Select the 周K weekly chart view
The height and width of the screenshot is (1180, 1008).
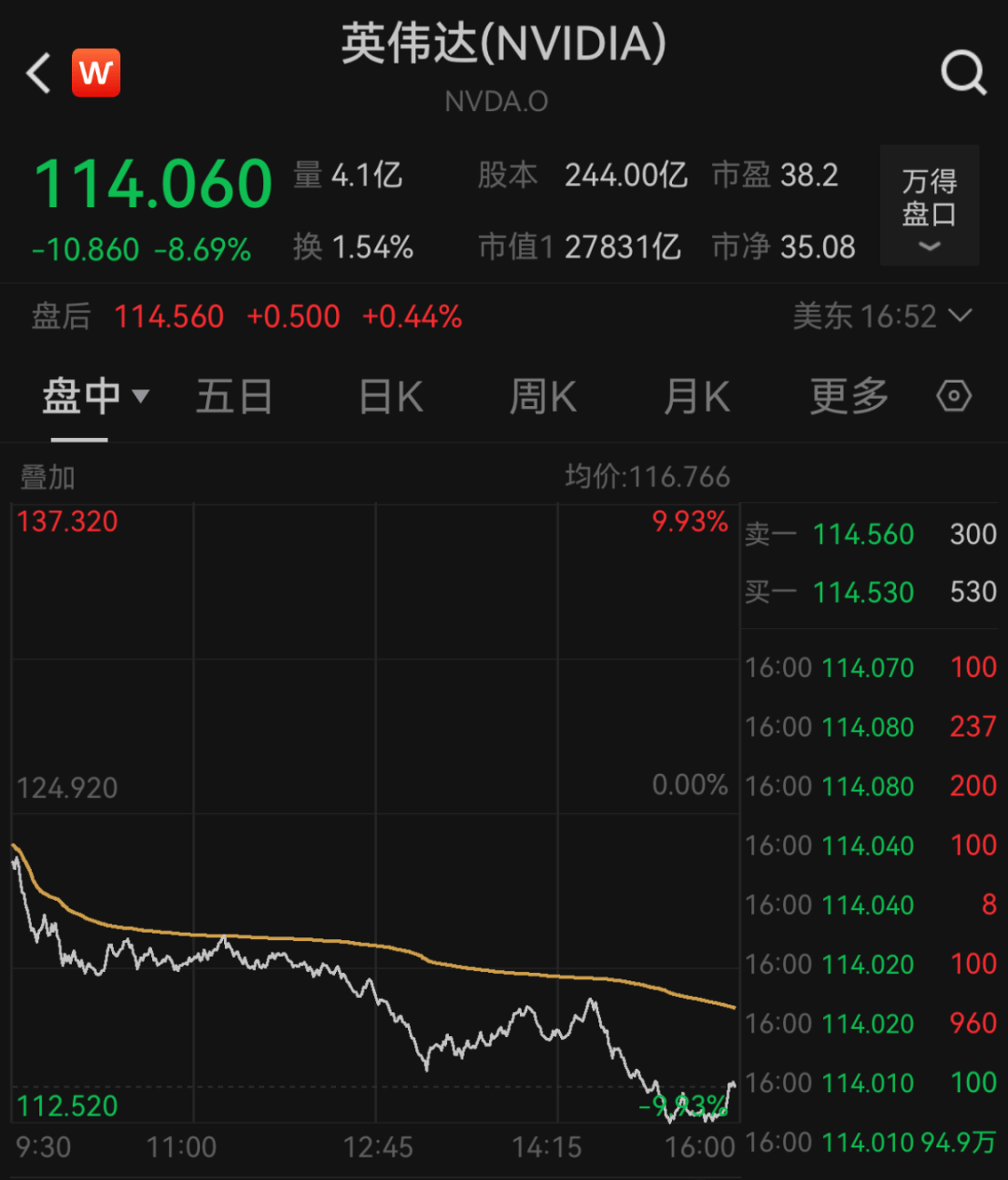tap(542, 396)
